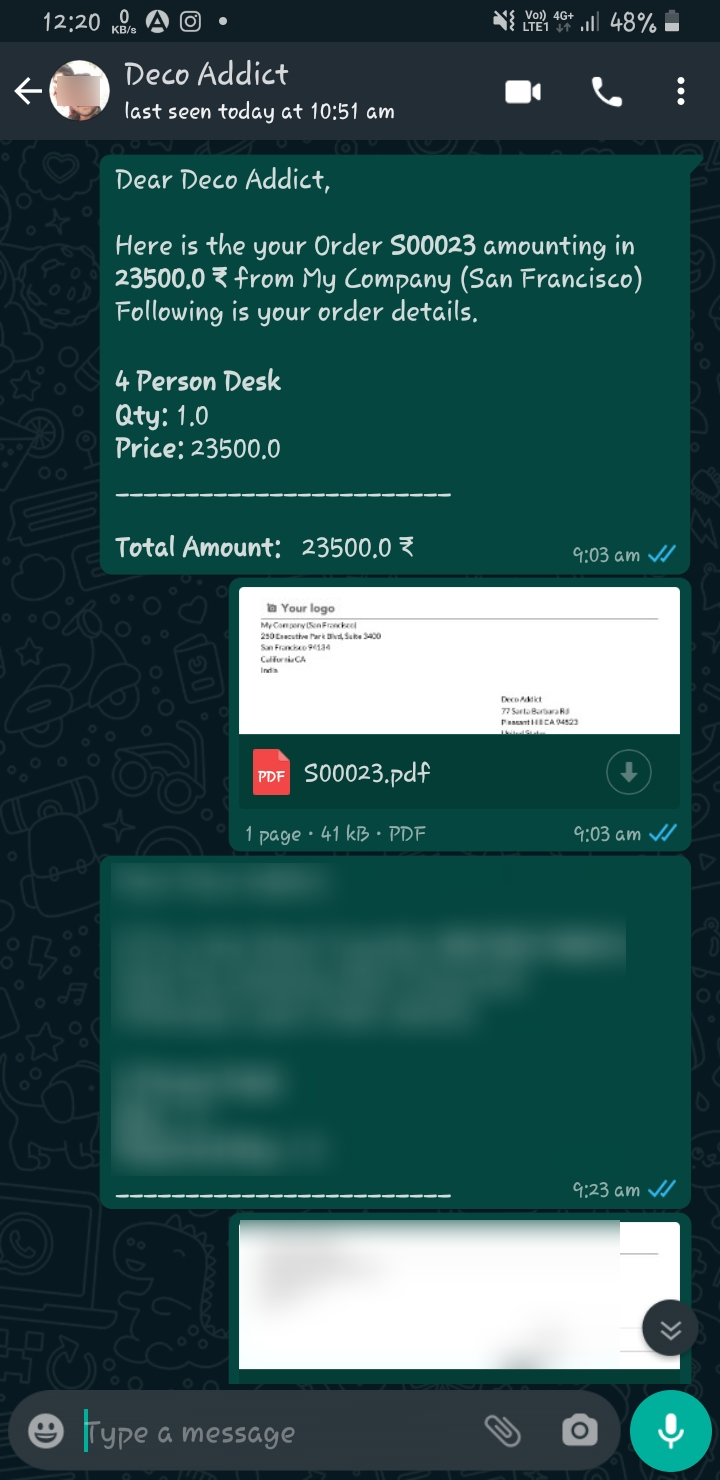Start a video call with Deco Addict
The image size is (720, 1480).
(523, 92)
